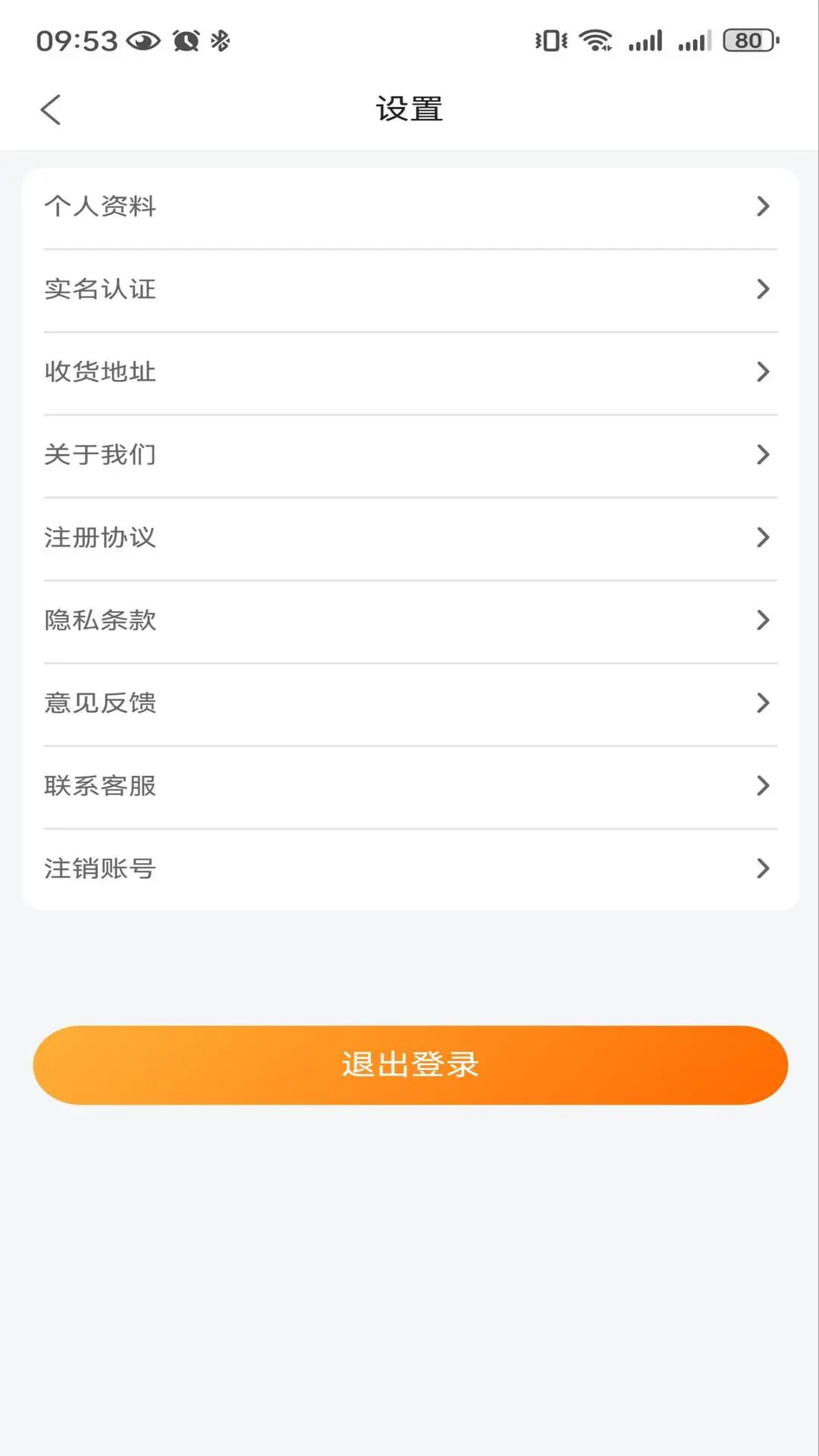
Task: Contact customer service via 联系客服
Action: (x=409, y=786)
